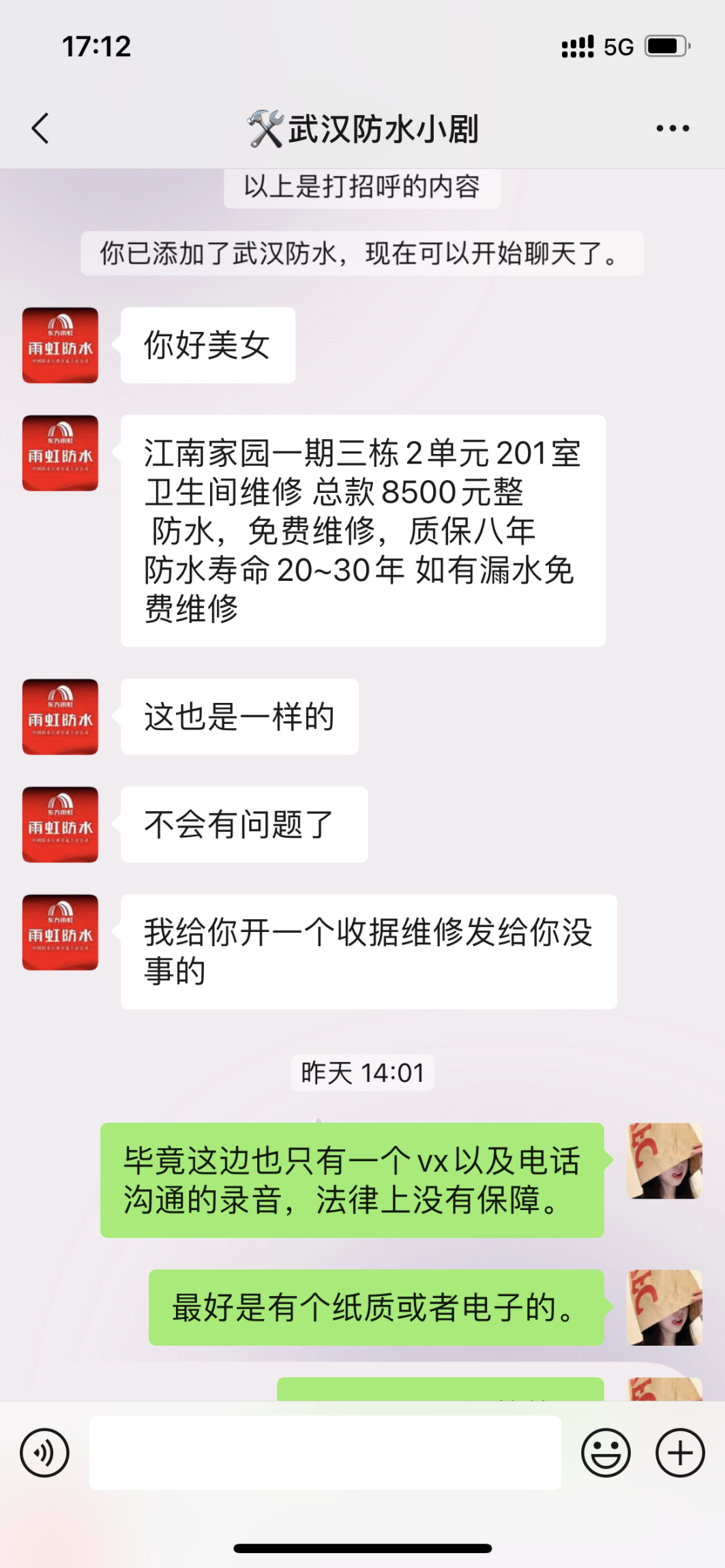Image resolution: width=725 pixels, height=1568 pixels.
Task: Open the emoji sticker panel
Action: [x=605, y=1453]
